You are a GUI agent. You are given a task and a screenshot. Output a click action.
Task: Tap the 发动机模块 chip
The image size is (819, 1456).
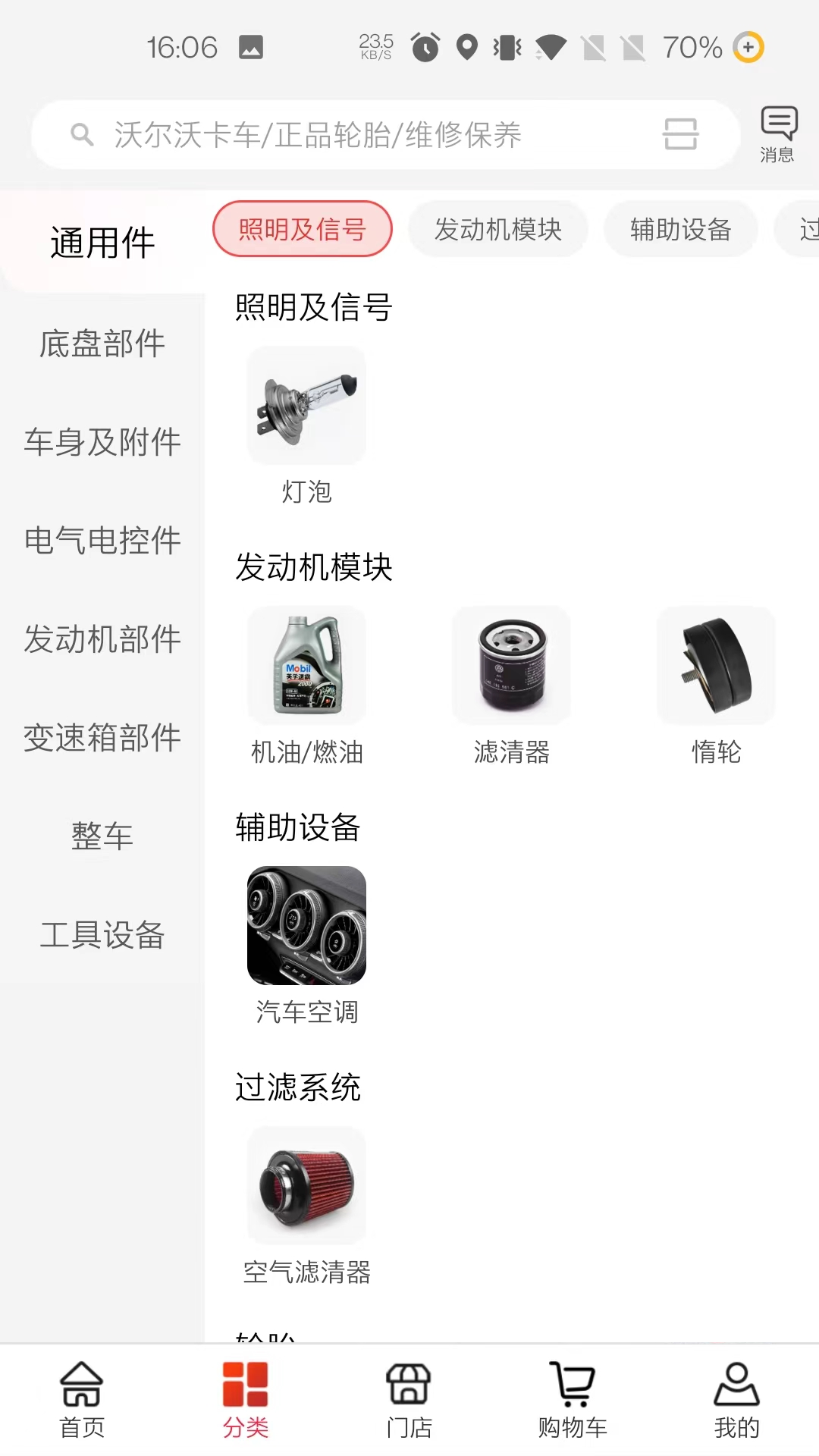click(497, 229)
